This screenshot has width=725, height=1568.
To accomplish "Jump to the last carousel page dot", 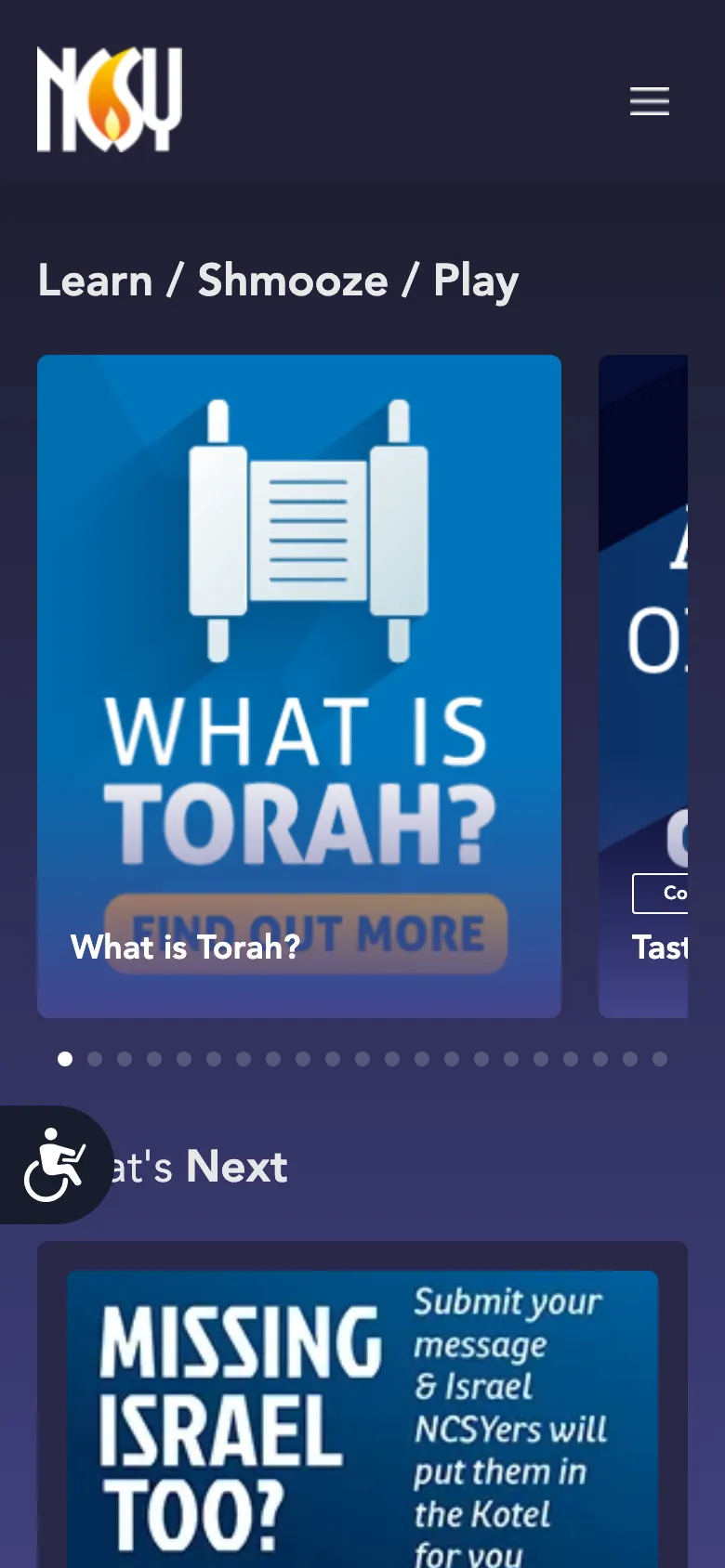I will 660,1059.
